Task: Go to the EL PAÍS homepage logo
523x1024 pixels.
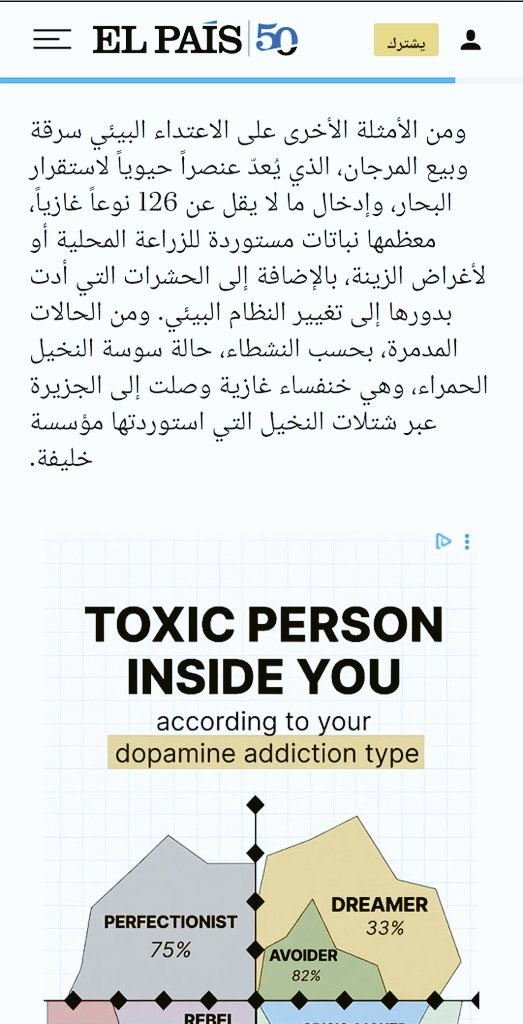Action: [195, 39]
